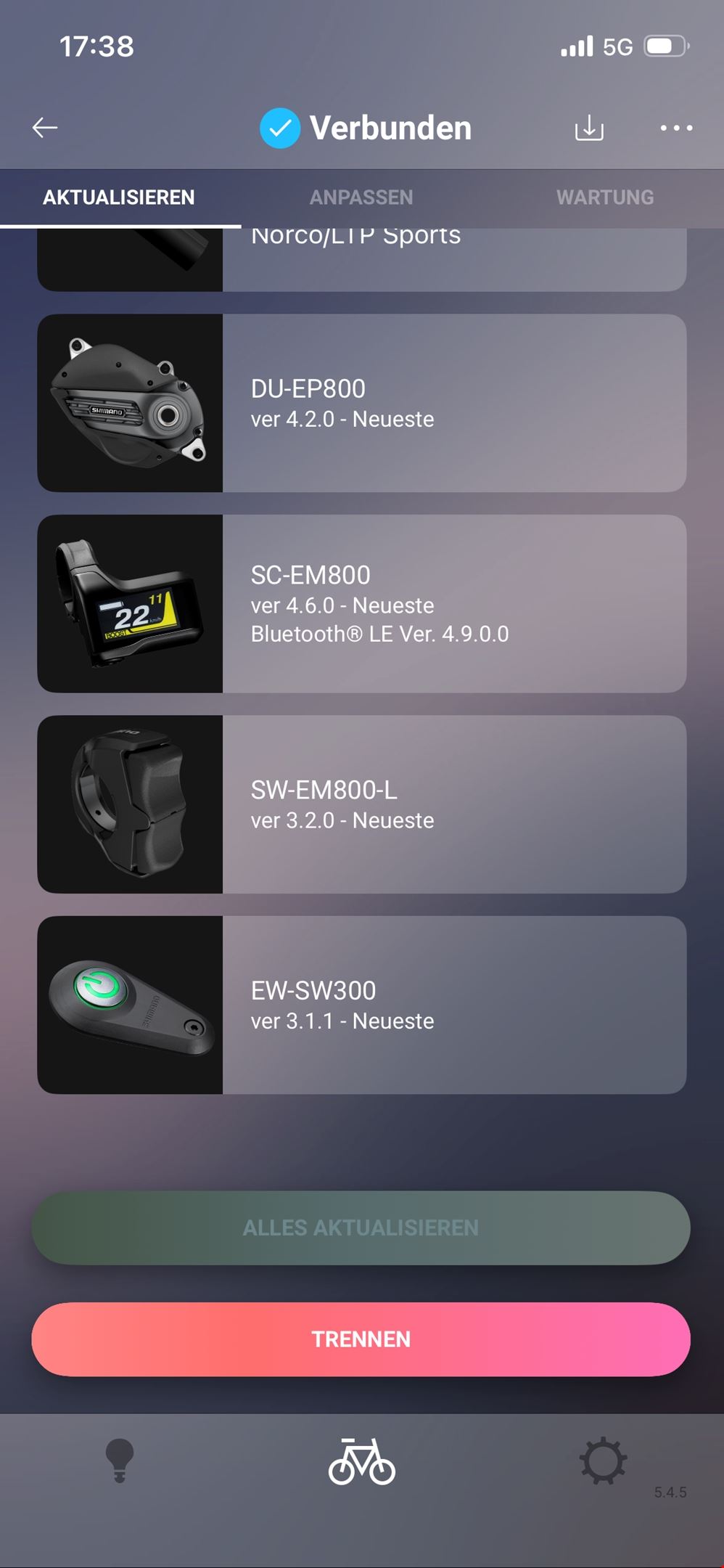Viewport: 724px width, 1568px height.
Task: Go back with the arrow icon
Action: tap(45, 128)
